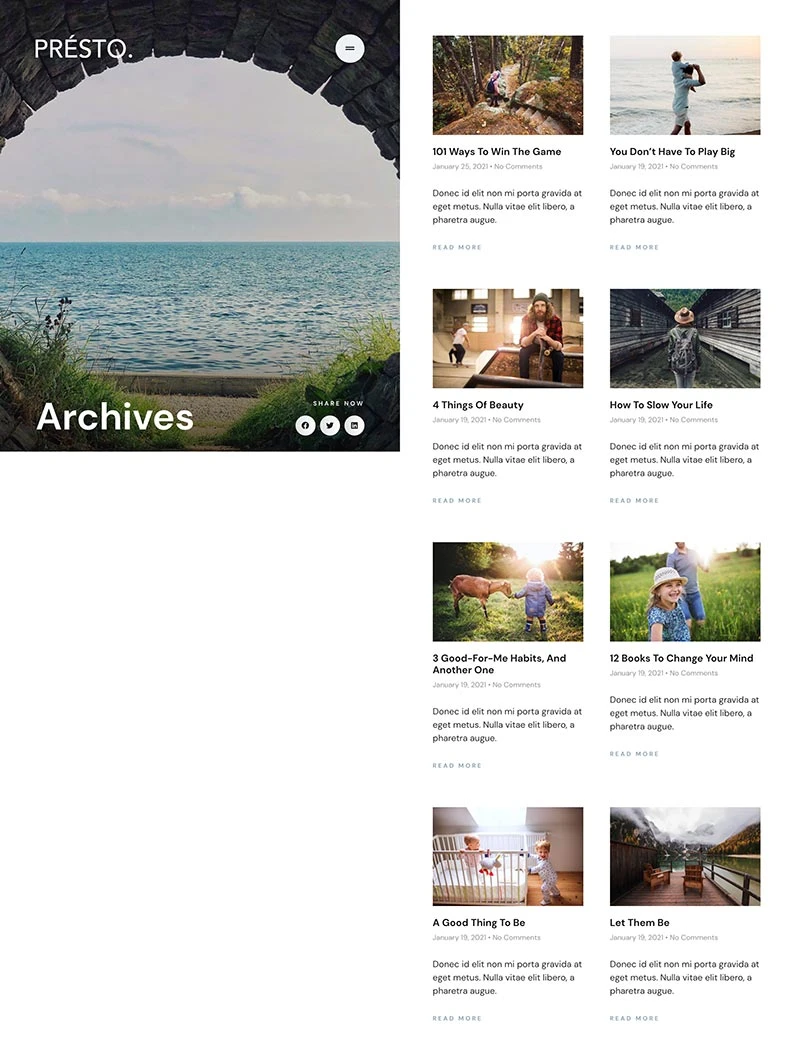Viewport: 800px width, 1041px height.
Task: Share this page on Twitter
Action: tap(330, 425)
